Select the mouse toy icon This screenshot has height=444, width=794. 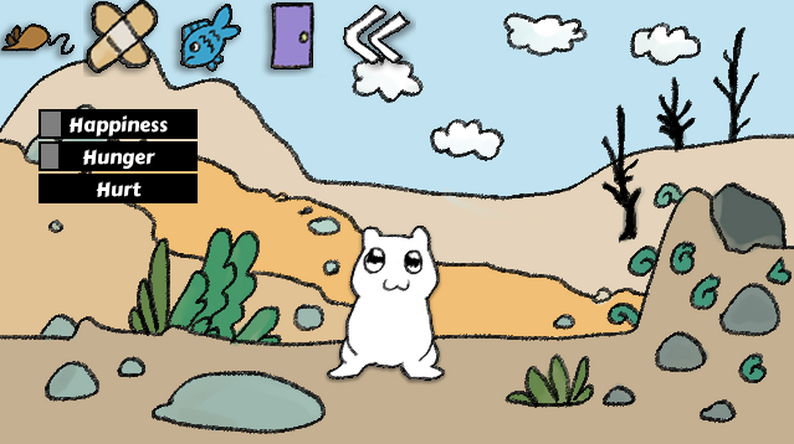(32, 39)
